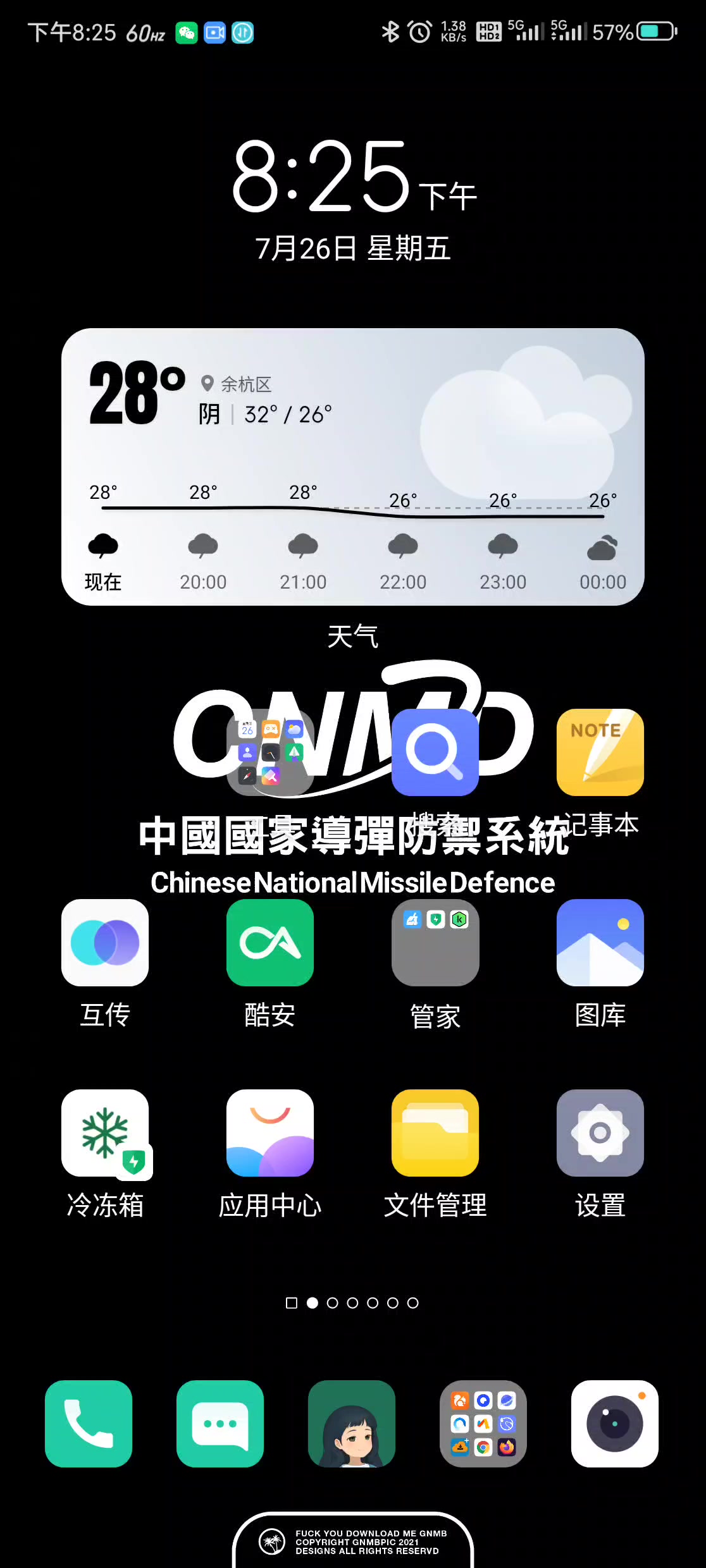Open the search app with magnifier icon

point(435,752)
